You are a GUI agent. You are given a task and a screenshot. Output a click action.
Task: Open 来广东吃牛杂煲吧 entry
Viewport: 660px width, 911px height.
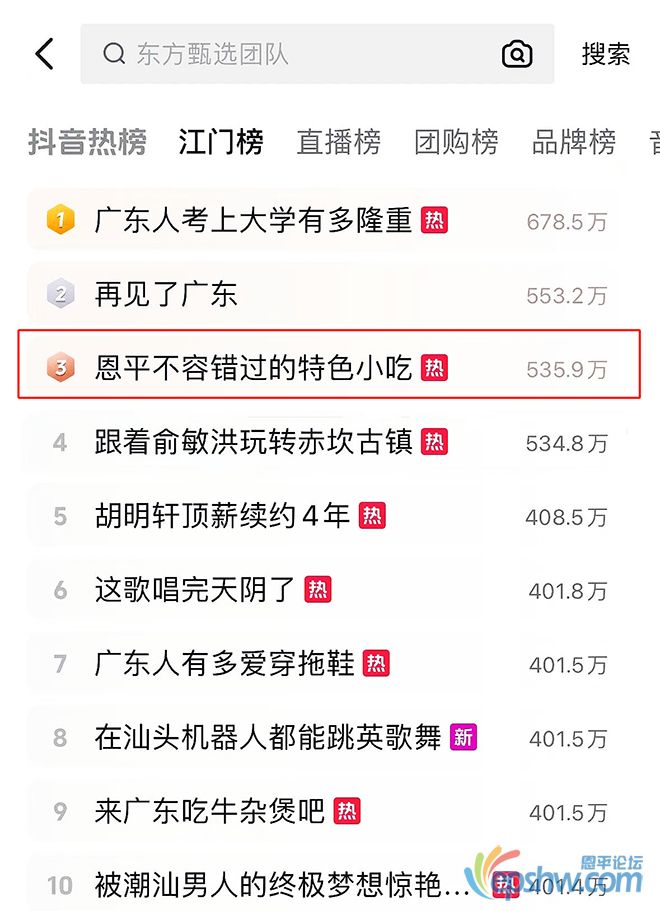pos(210,812)
